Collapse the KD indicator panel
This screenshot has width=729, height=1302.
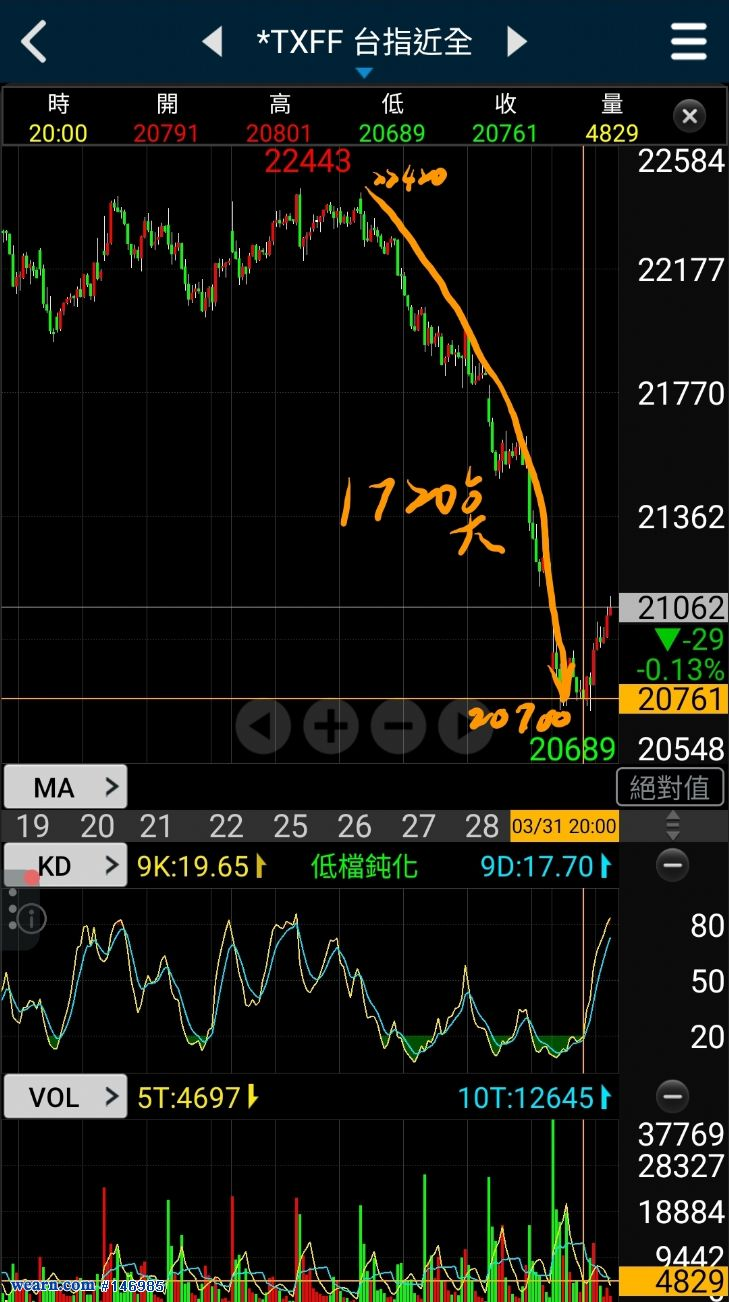click(672, 865)
